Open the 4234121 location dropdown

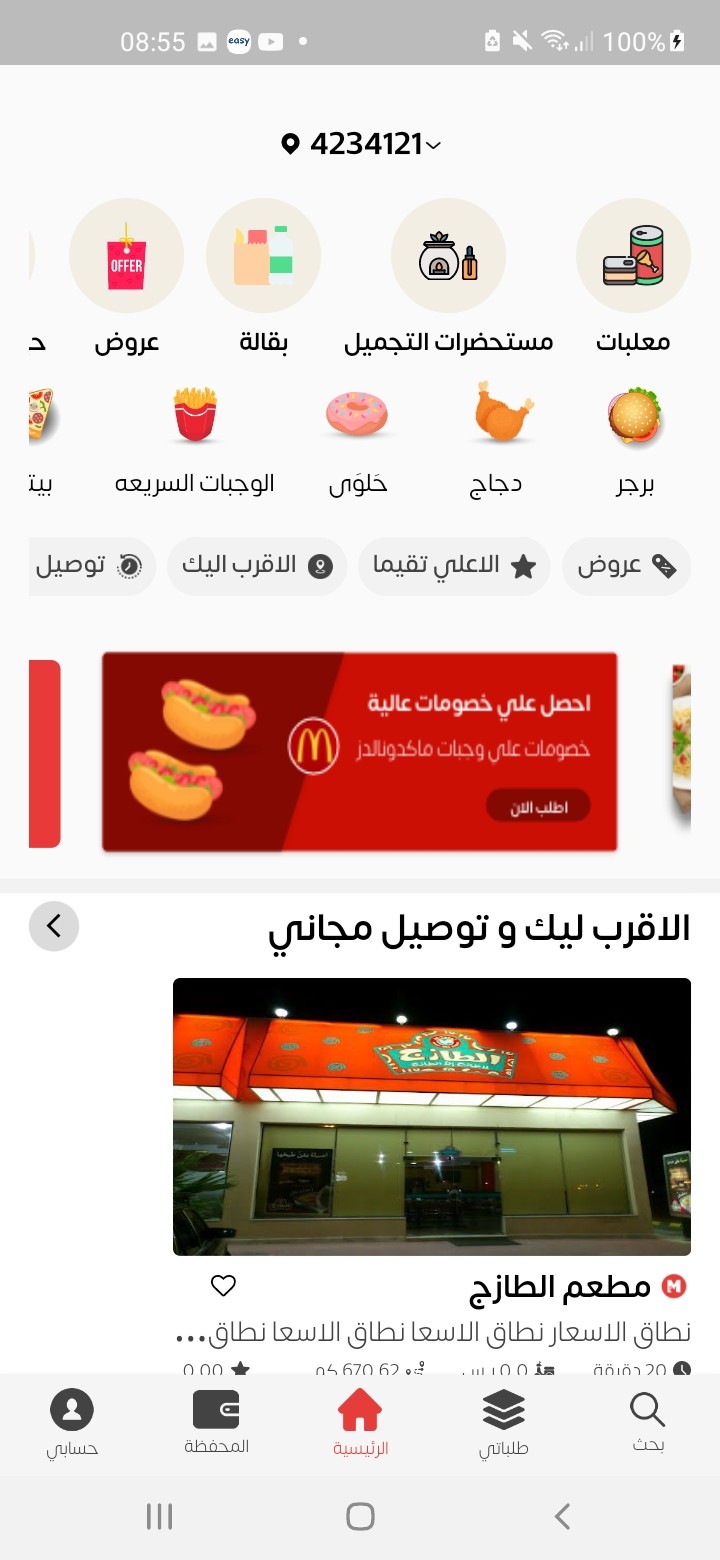[360, 144]
